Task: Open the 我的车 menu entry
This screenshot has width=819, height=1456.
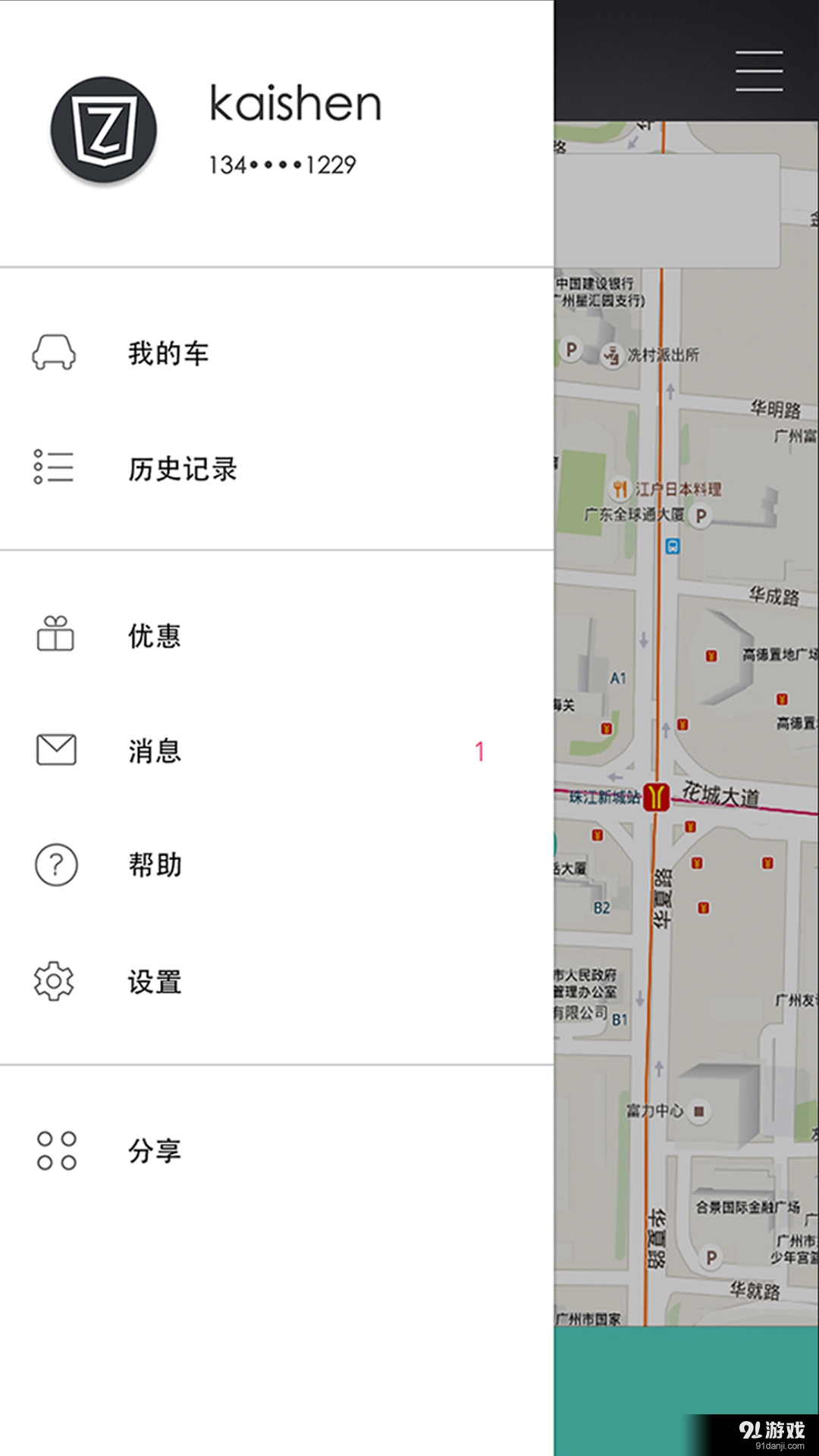Action: [x=168, y=353]
